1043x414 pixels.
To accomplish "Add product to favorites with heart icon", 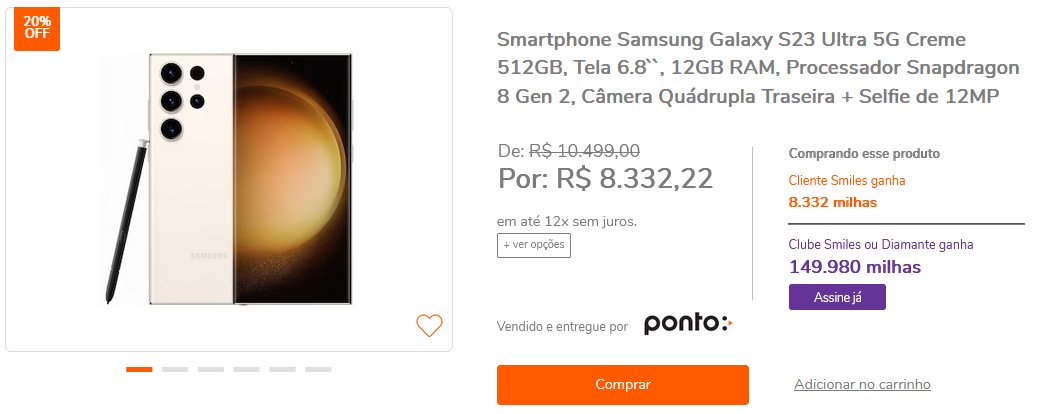I will (x=429, y=325).
